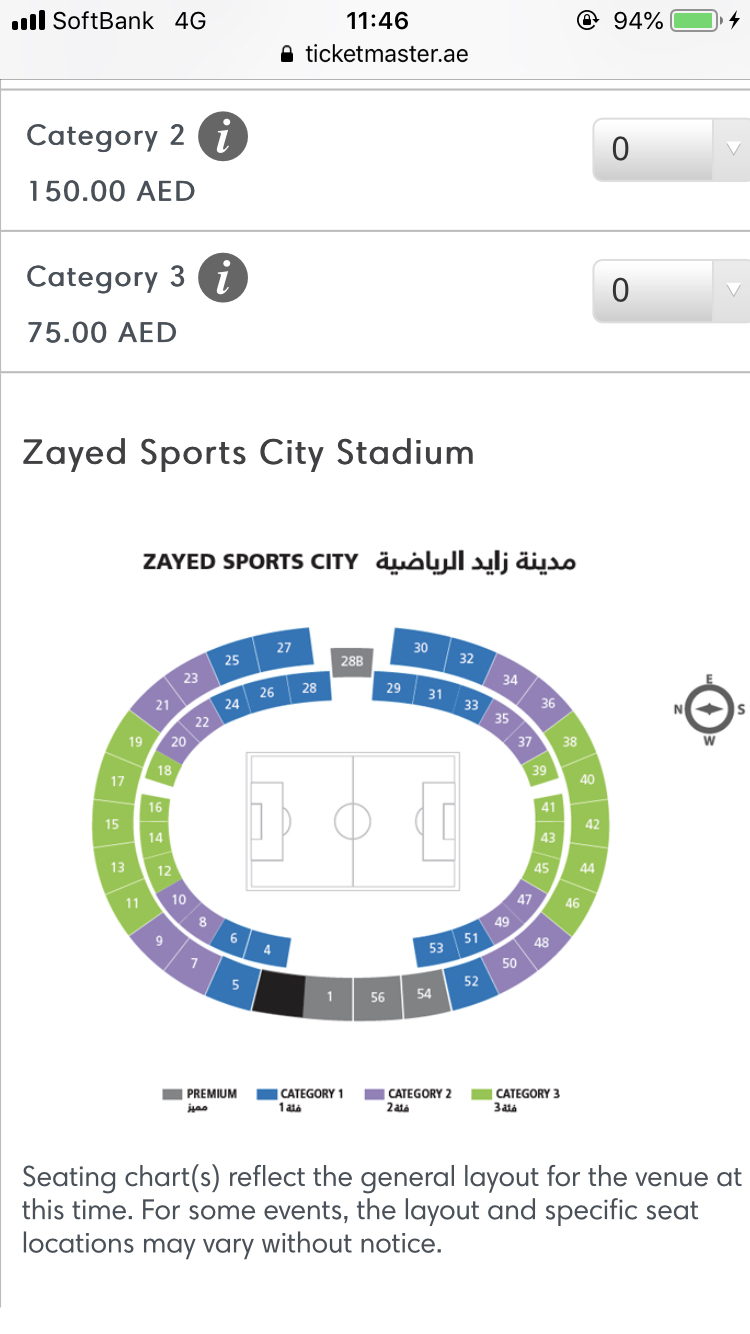Tap the ticketmaster.ae address bar
This screenshot has height=1334, width=750.
click(x=375, y=54)
